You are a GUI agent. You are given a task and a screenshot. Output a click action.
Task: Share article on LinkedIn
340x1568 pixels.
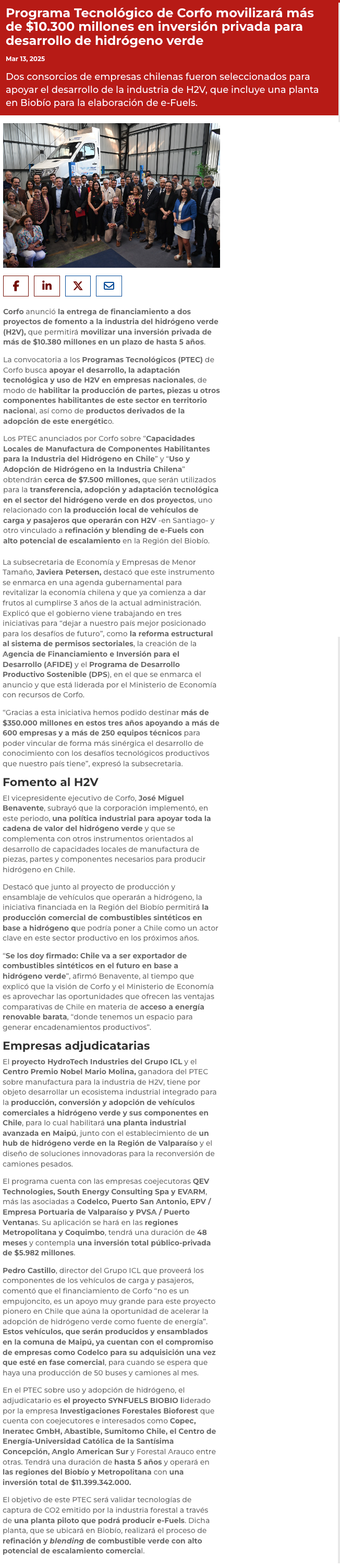point(47,286)
